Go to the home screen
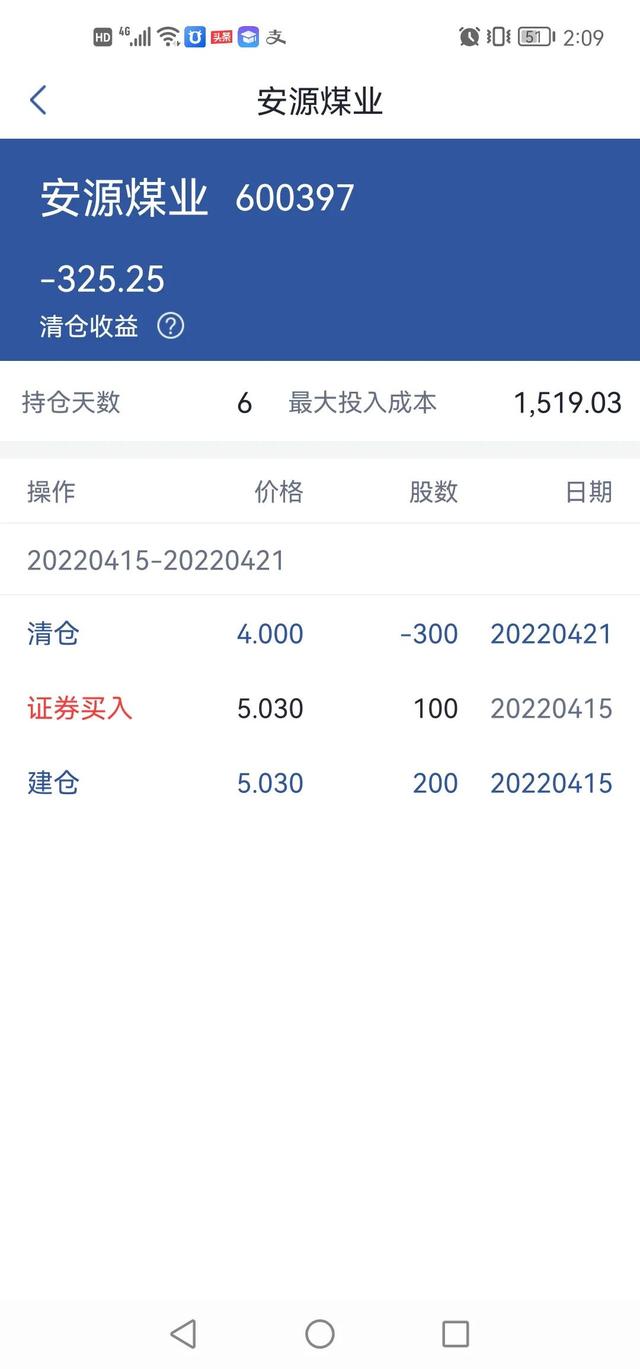The width and height of the screenshot is (640, 1369). (x=320, y=1333)
